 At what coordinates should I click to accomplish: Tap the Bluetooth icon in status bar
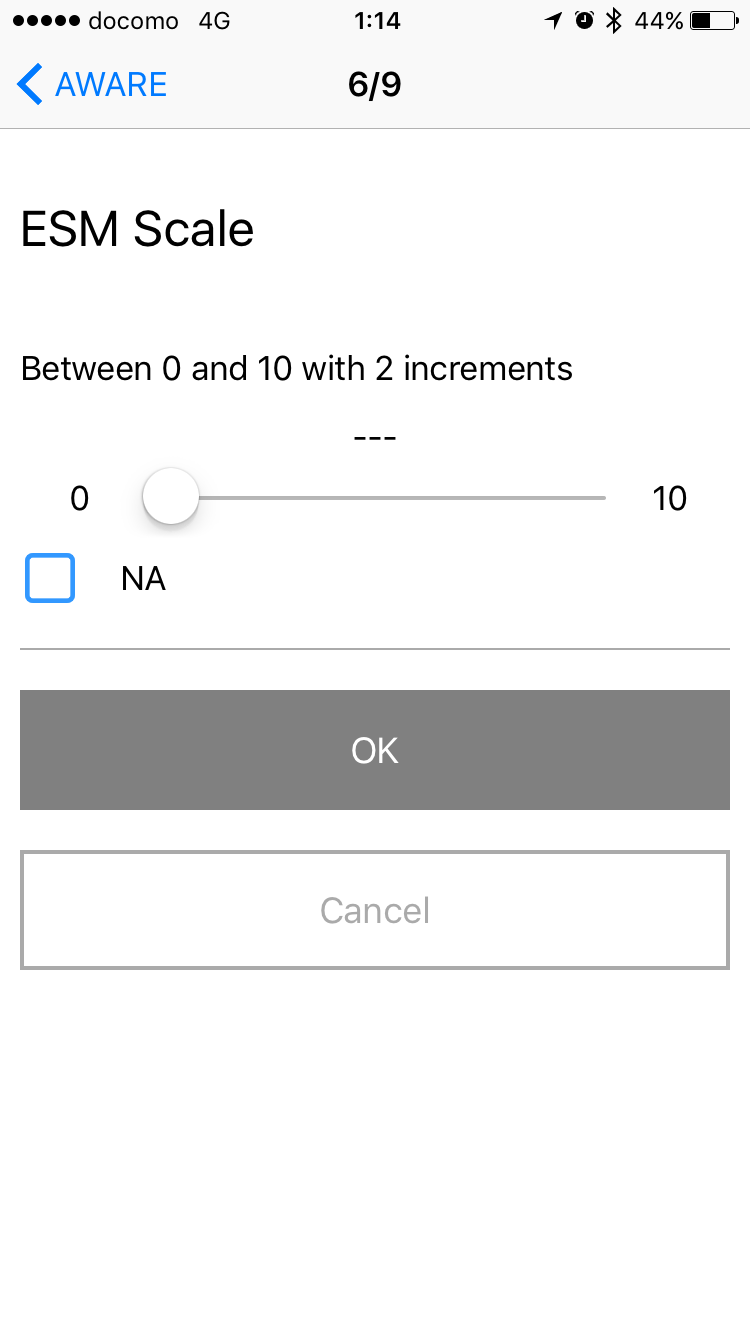click(x=613, y=19)
